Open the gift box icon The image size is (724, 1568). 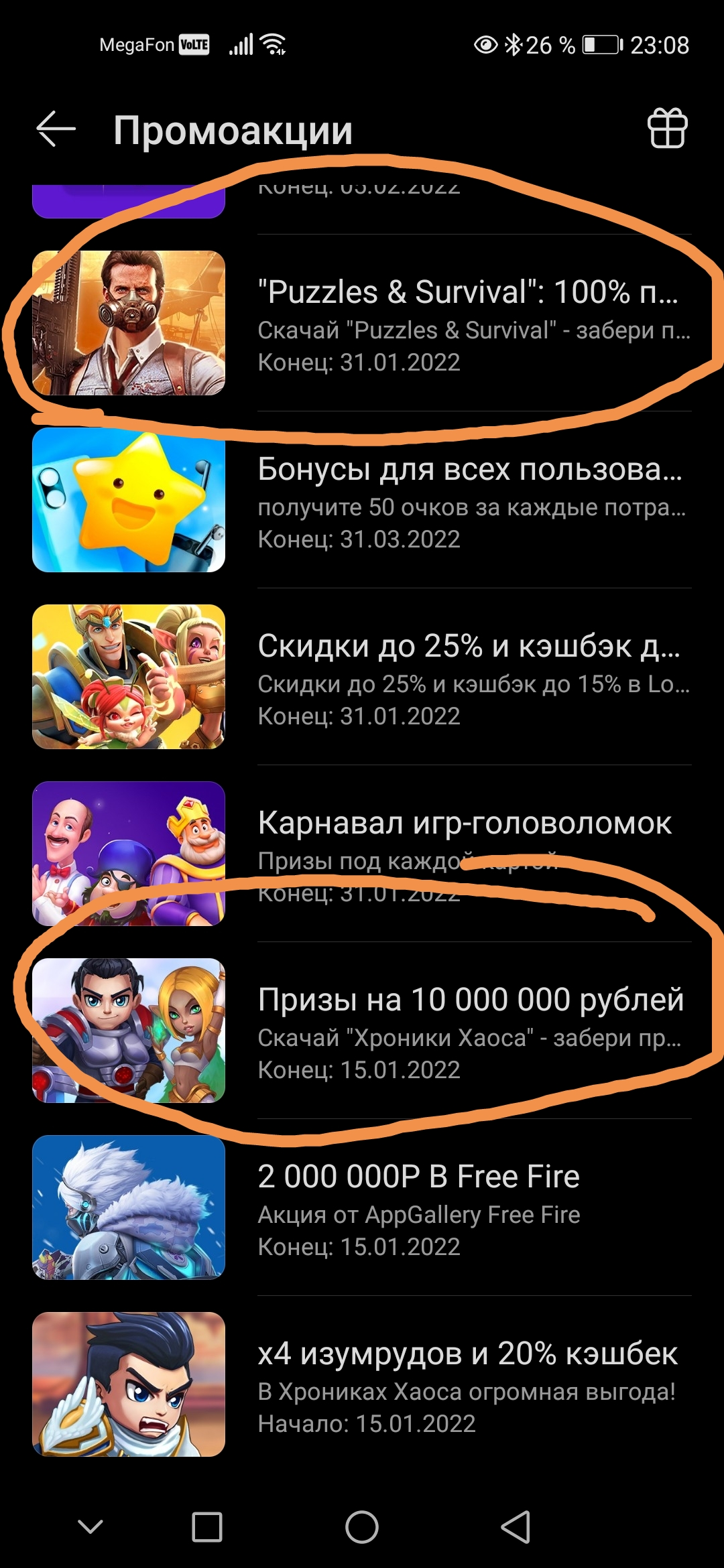pos(667,128)
